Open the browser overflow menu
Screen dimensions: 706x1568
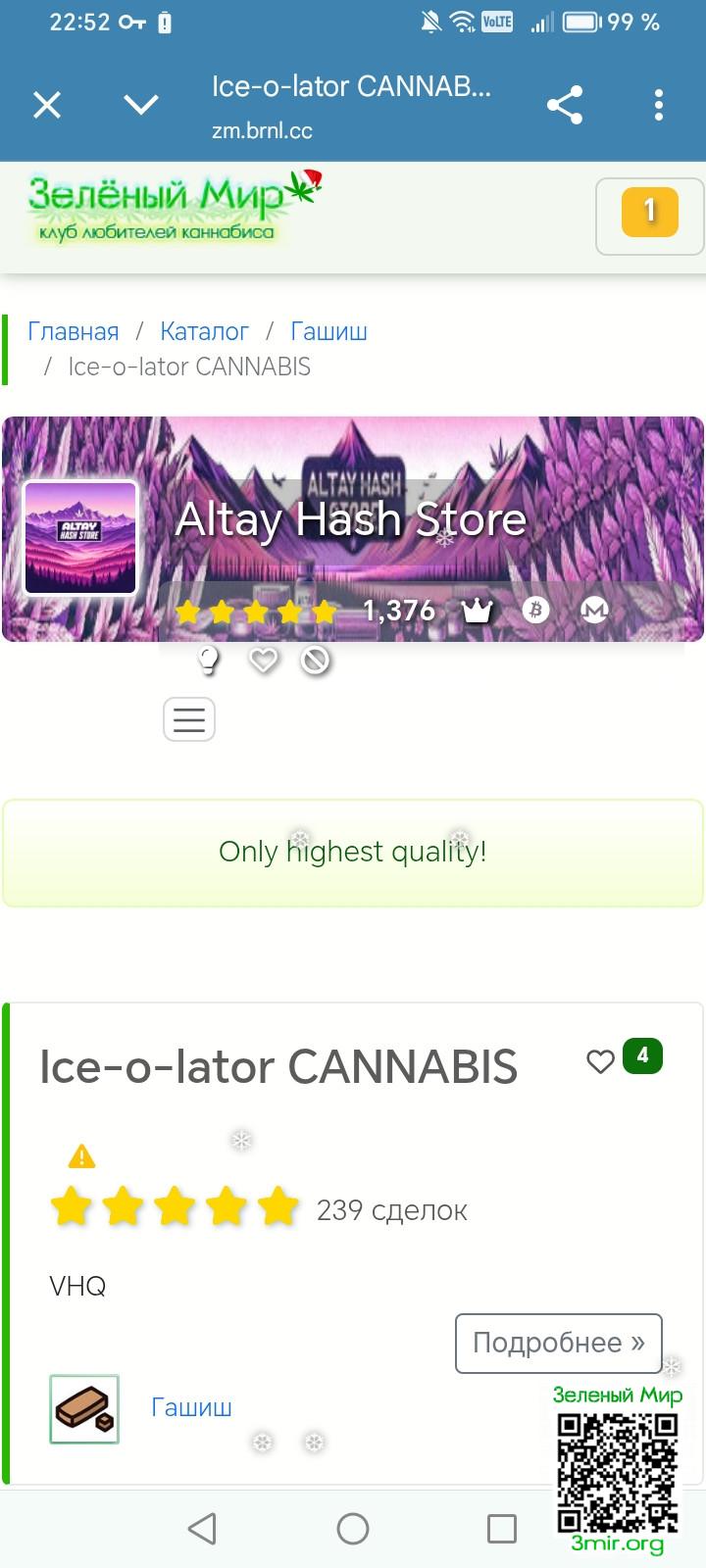(659, 106)
